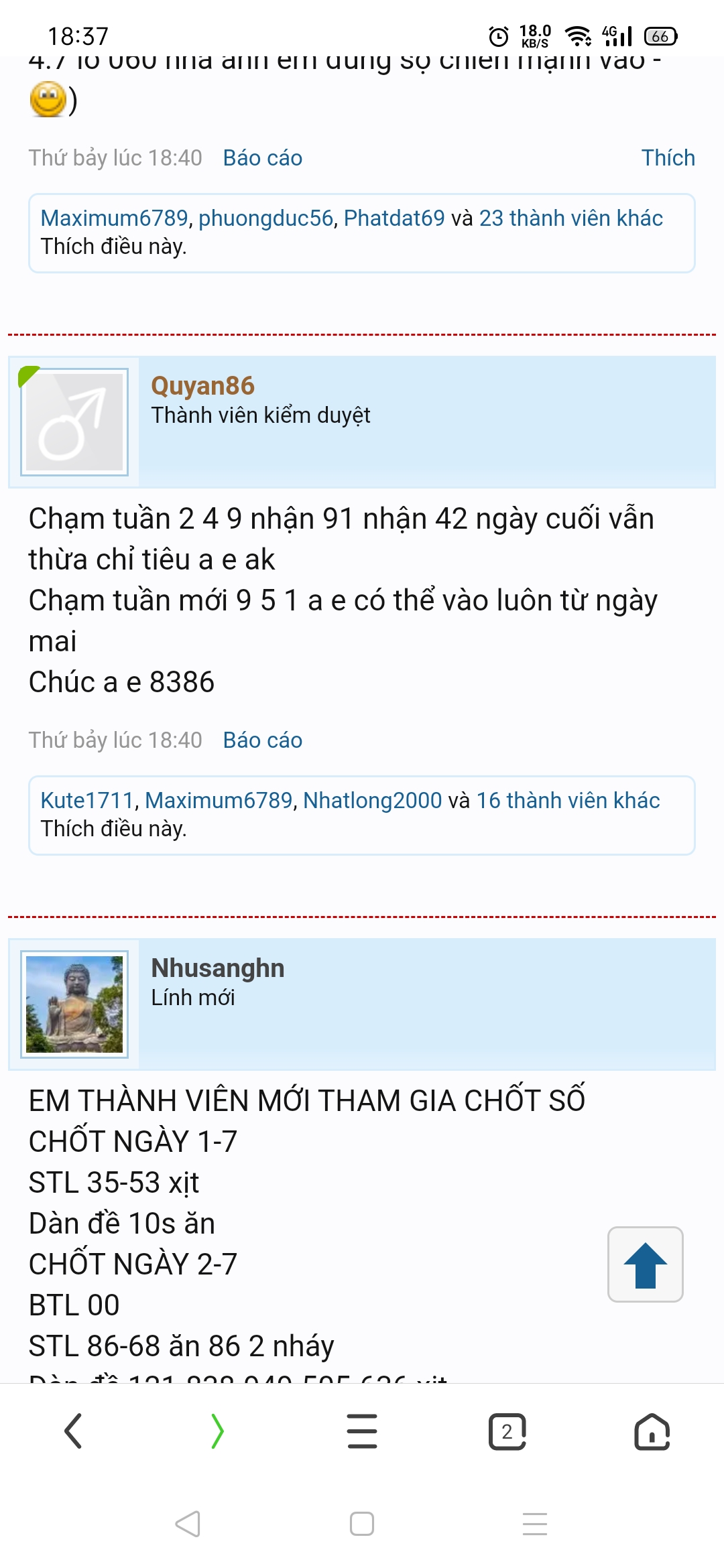The width and height of the screenshot is (724, 1568).
Task: Open Quyan86's username link
Action: [202, 386]
